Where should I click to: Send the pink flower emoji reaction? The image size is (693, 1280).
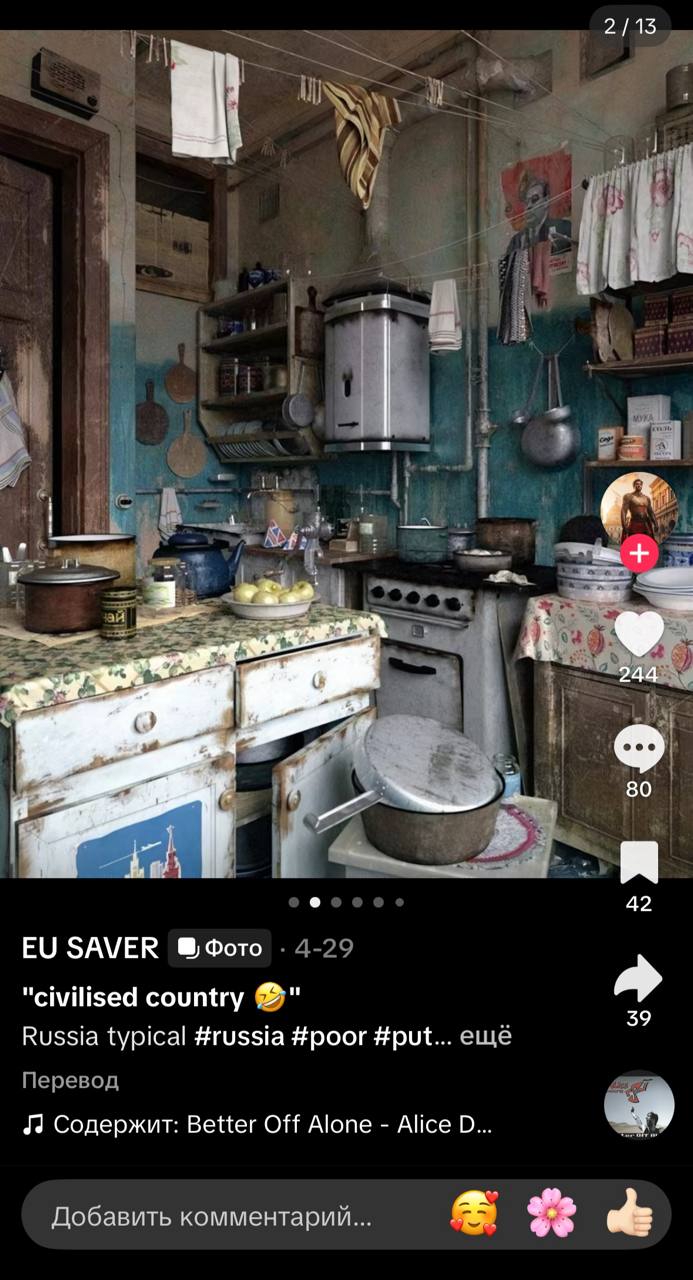(x=552, y=1214)
